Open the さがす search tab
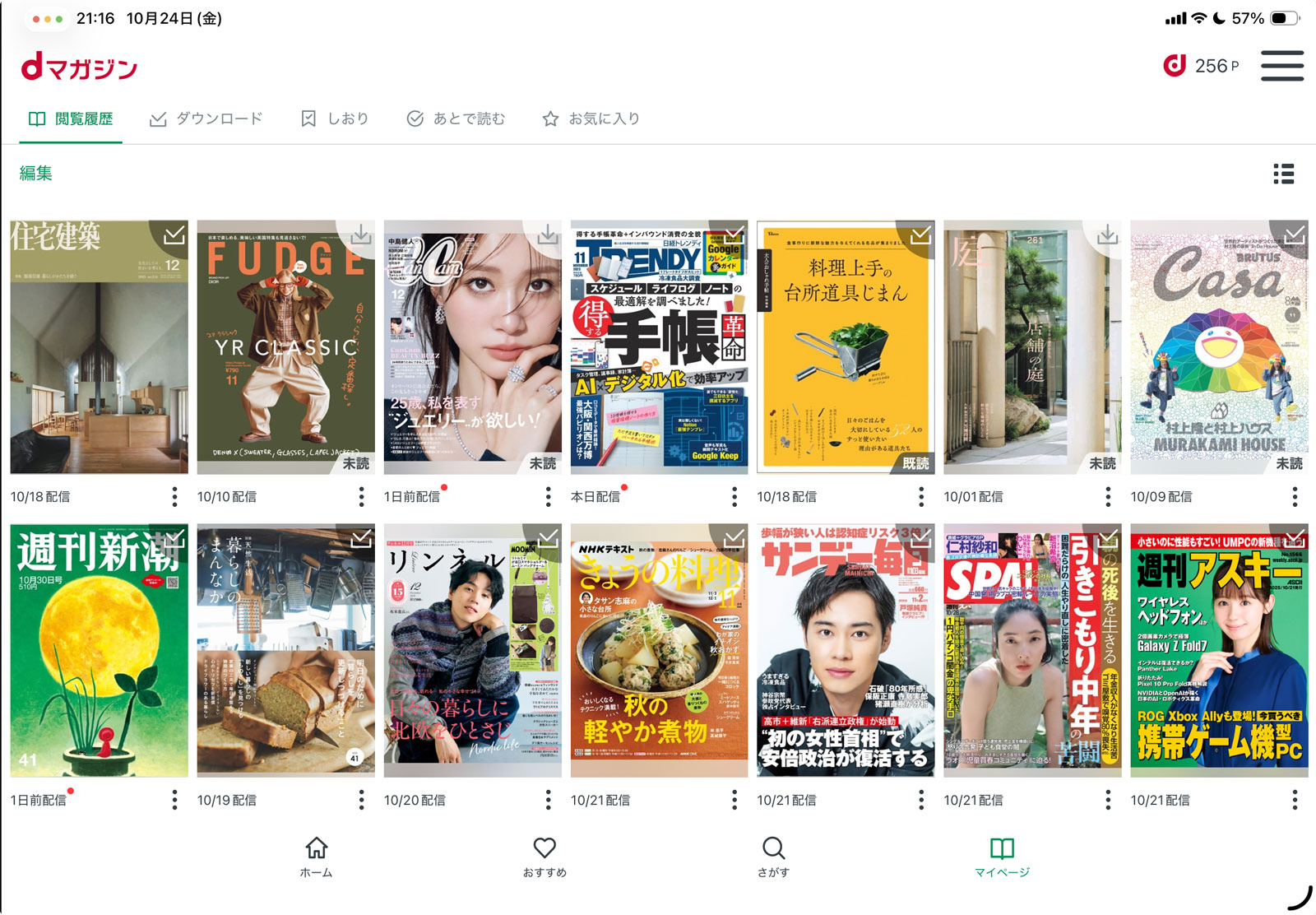The image size is (1316, 915). tap(773, 857)
